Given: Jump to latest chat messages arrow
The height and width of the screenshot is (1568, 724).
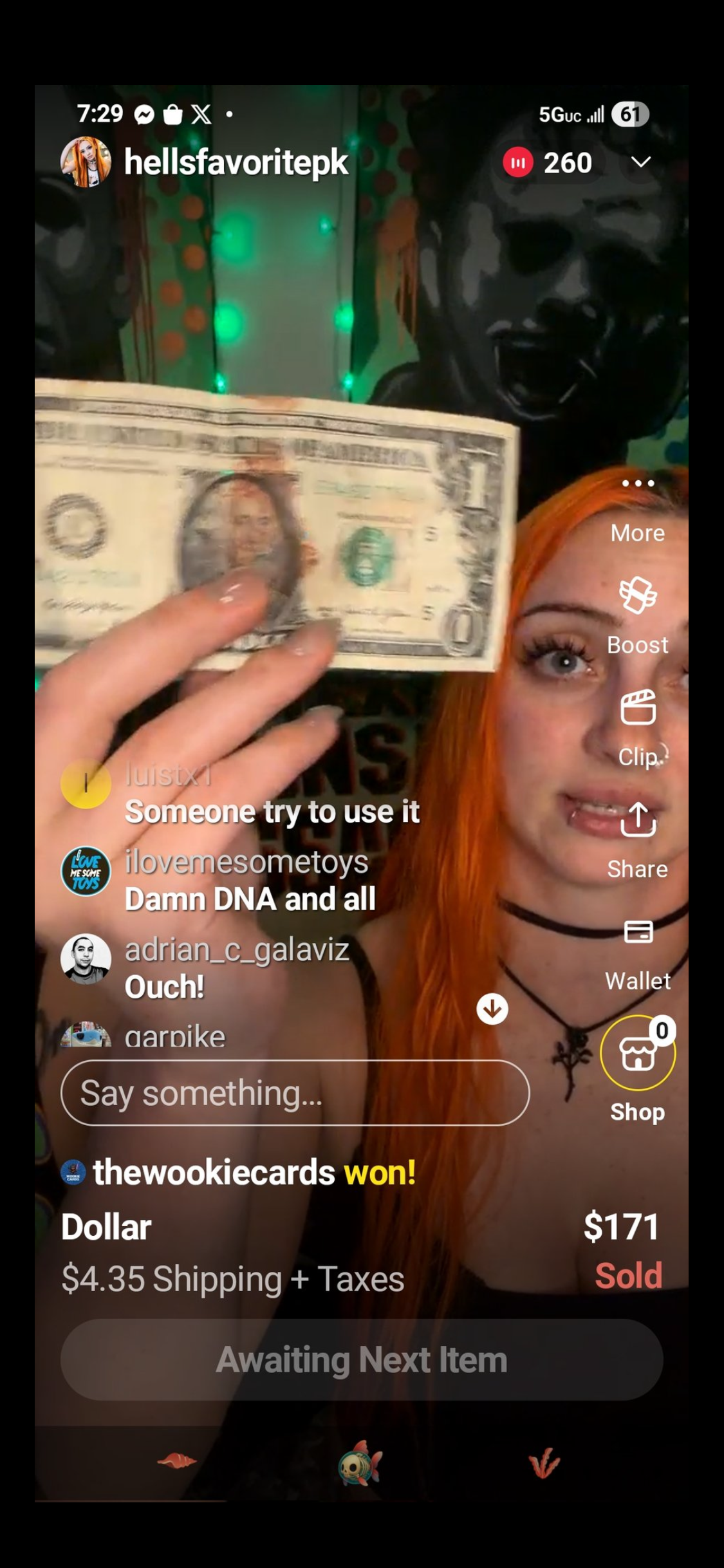Looking at the screenshot, I should point(492,1009).
